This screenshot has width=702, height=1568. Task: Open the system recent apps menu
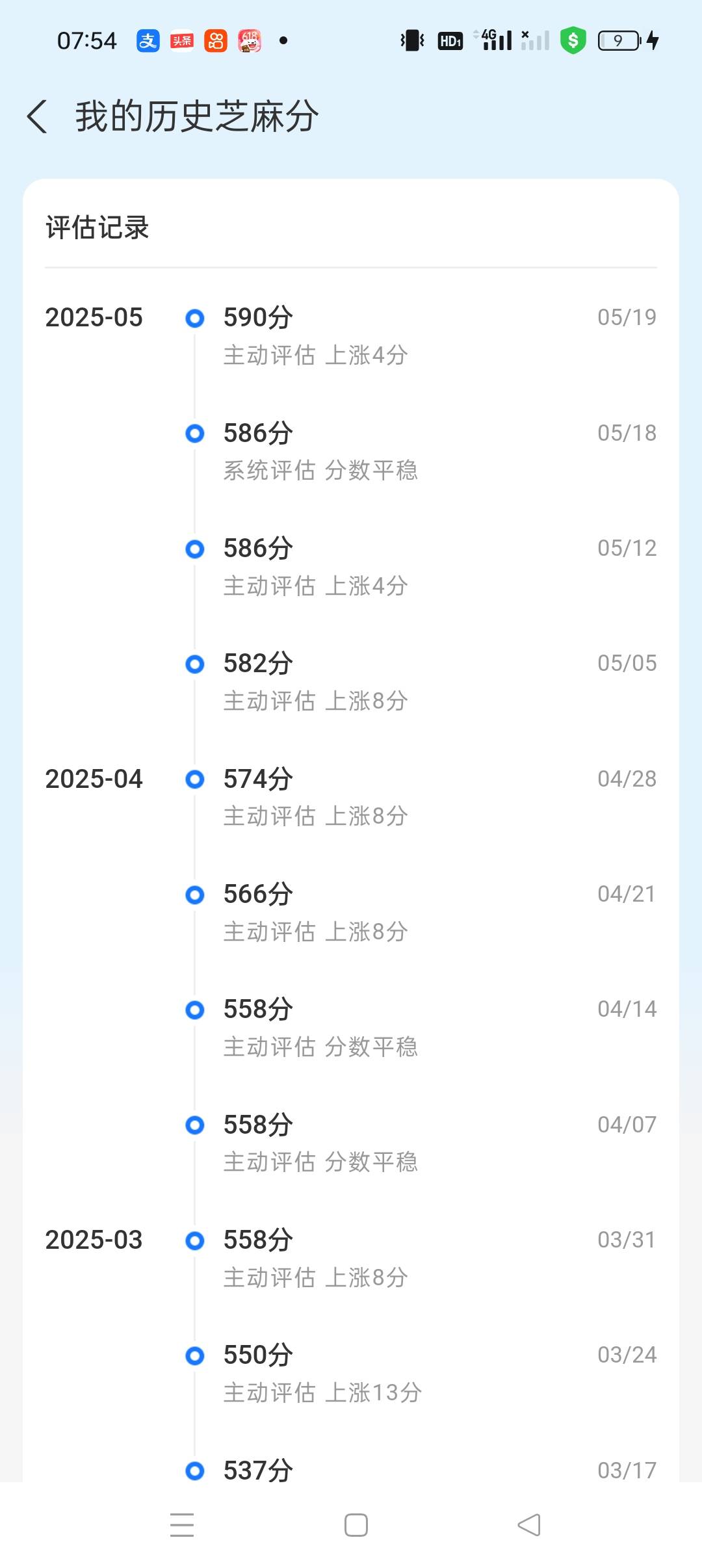click(x=182, y=1524)
